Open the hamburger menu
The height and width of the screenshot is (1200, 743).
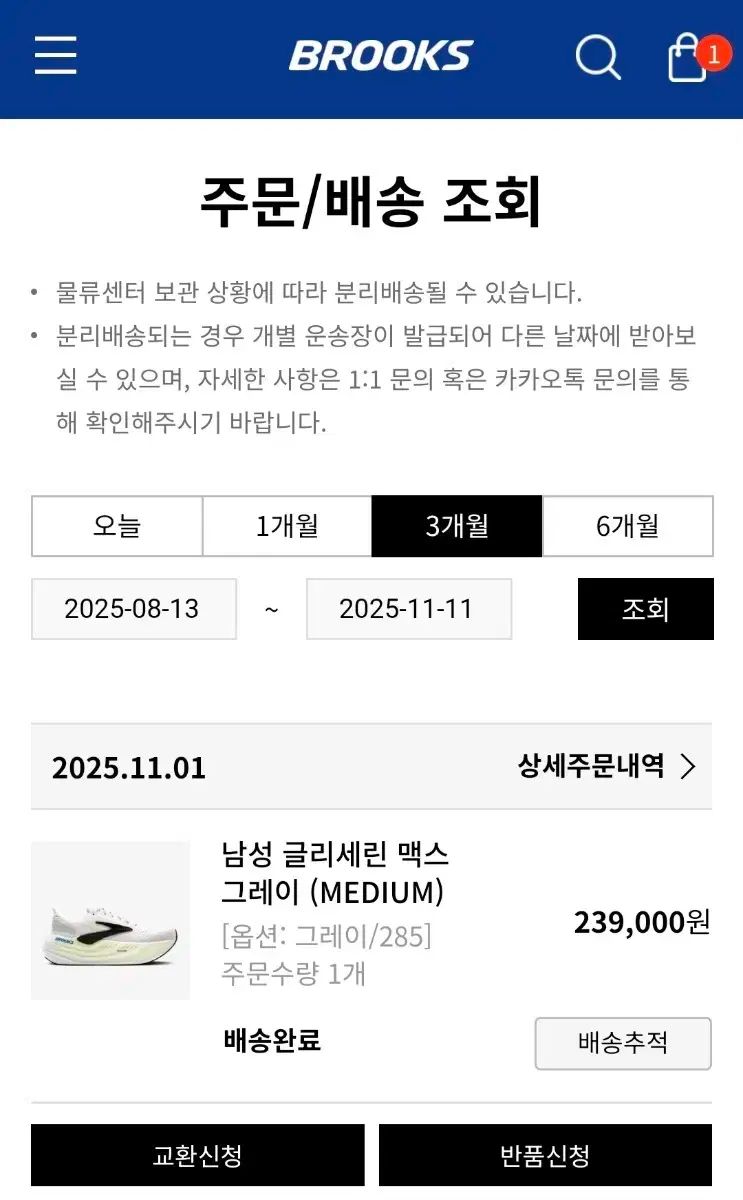click(56, 56)
